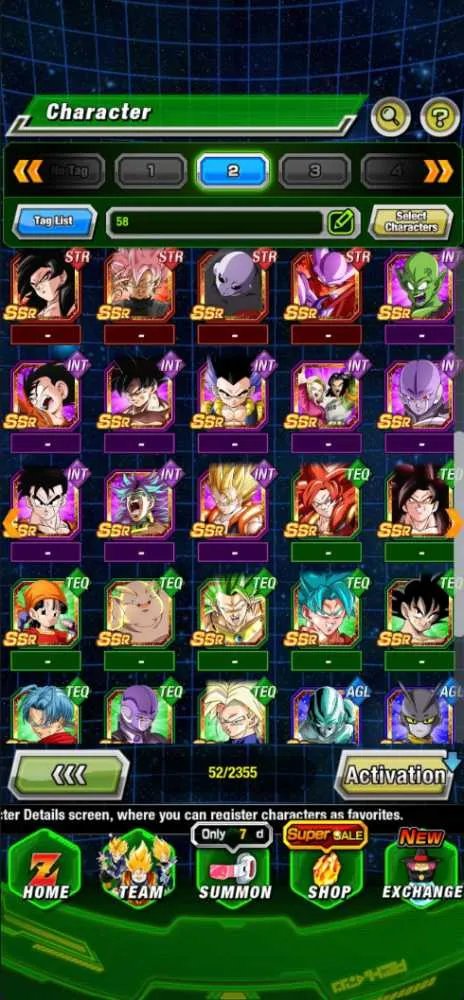This screenshot has height=1000, width=464.
Task: Tap the left double-arrow by the tags
Action: point(27,171)
